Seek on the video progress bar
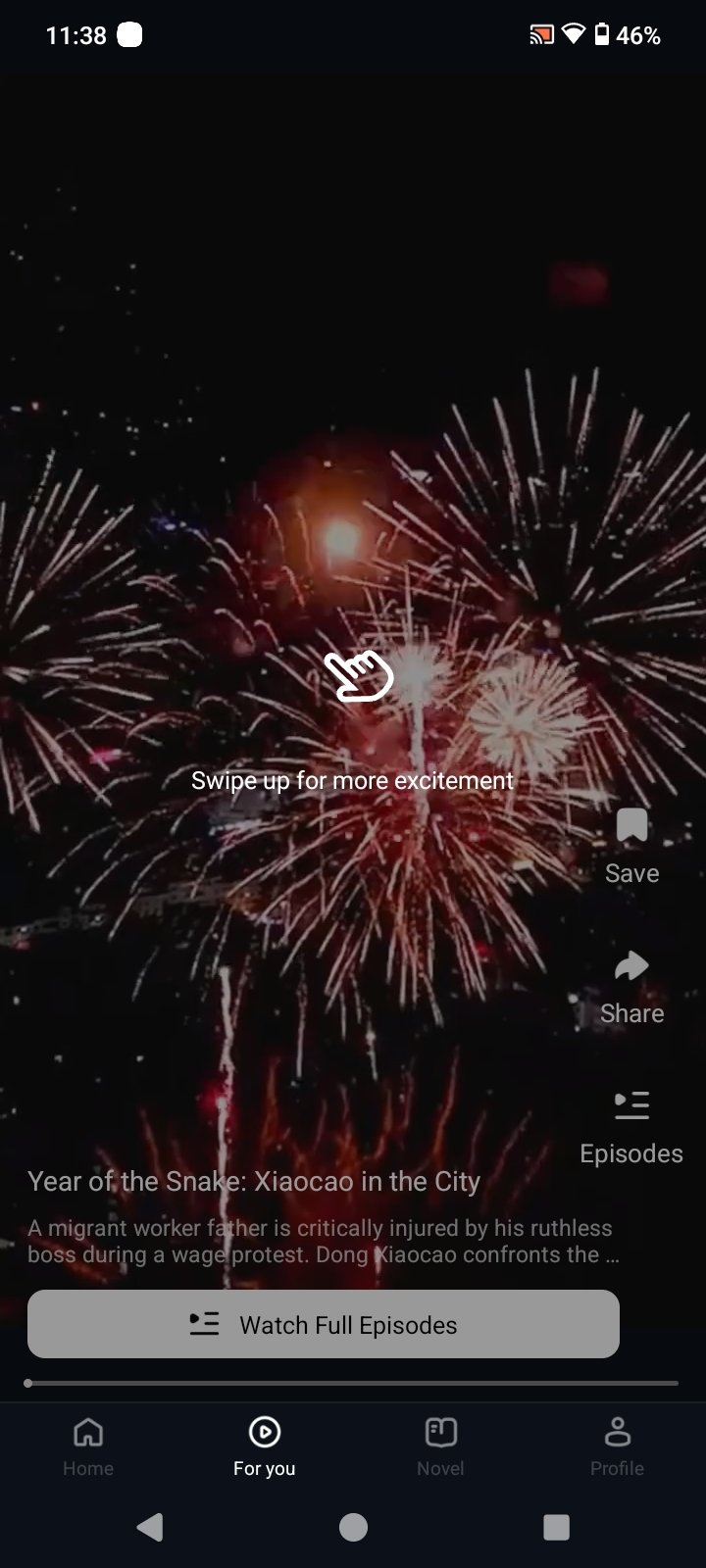 coord(353,1383)
